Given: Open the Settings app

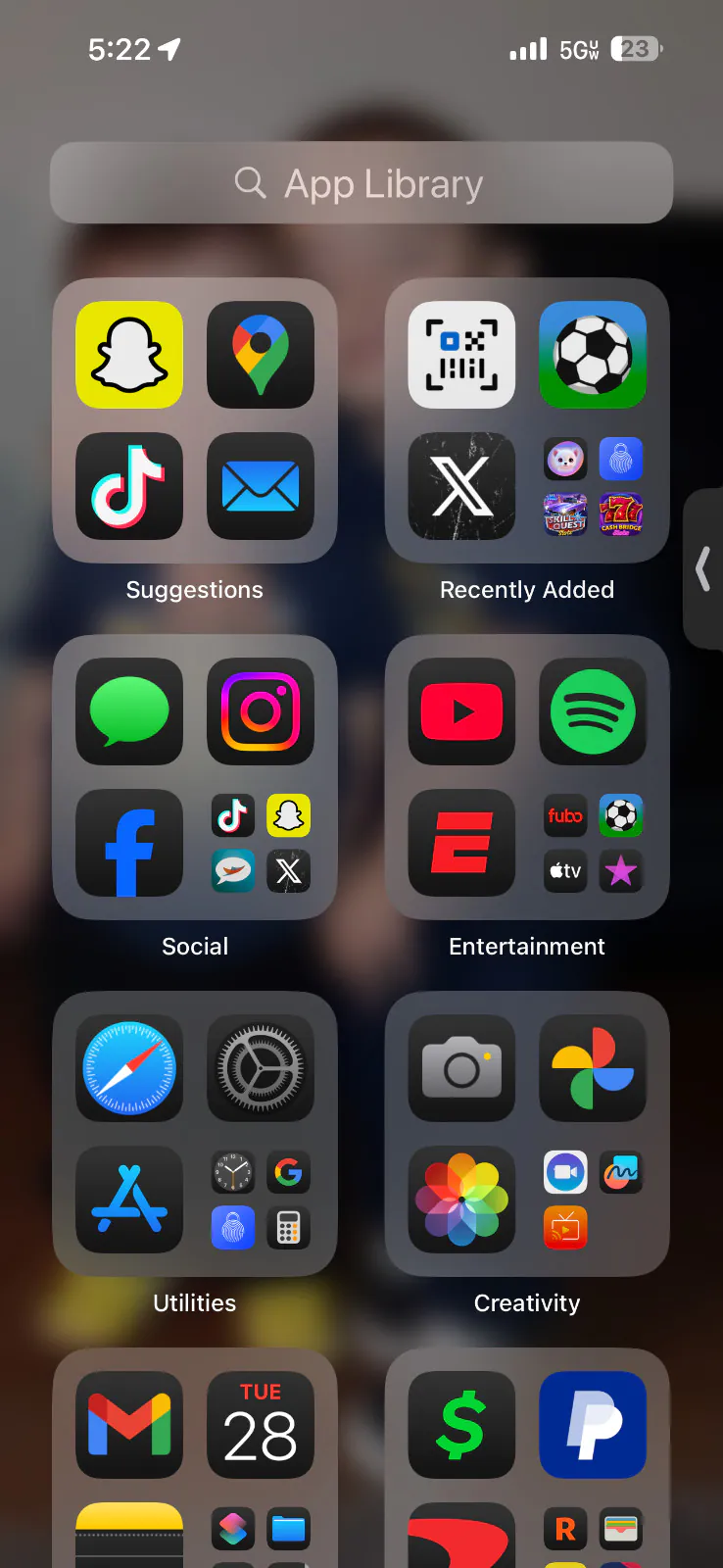Looking at the screenshot, I should [x=261, y=1068].
